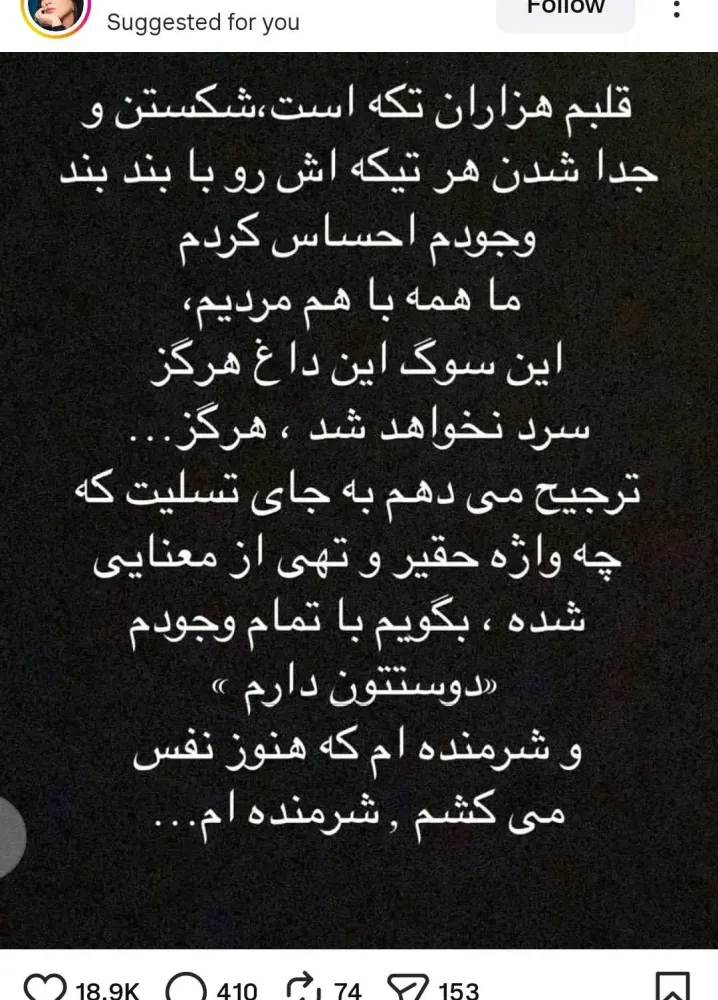Open the Persian text image post
Screen dimensions: 718x1000
tap(359, 500)
